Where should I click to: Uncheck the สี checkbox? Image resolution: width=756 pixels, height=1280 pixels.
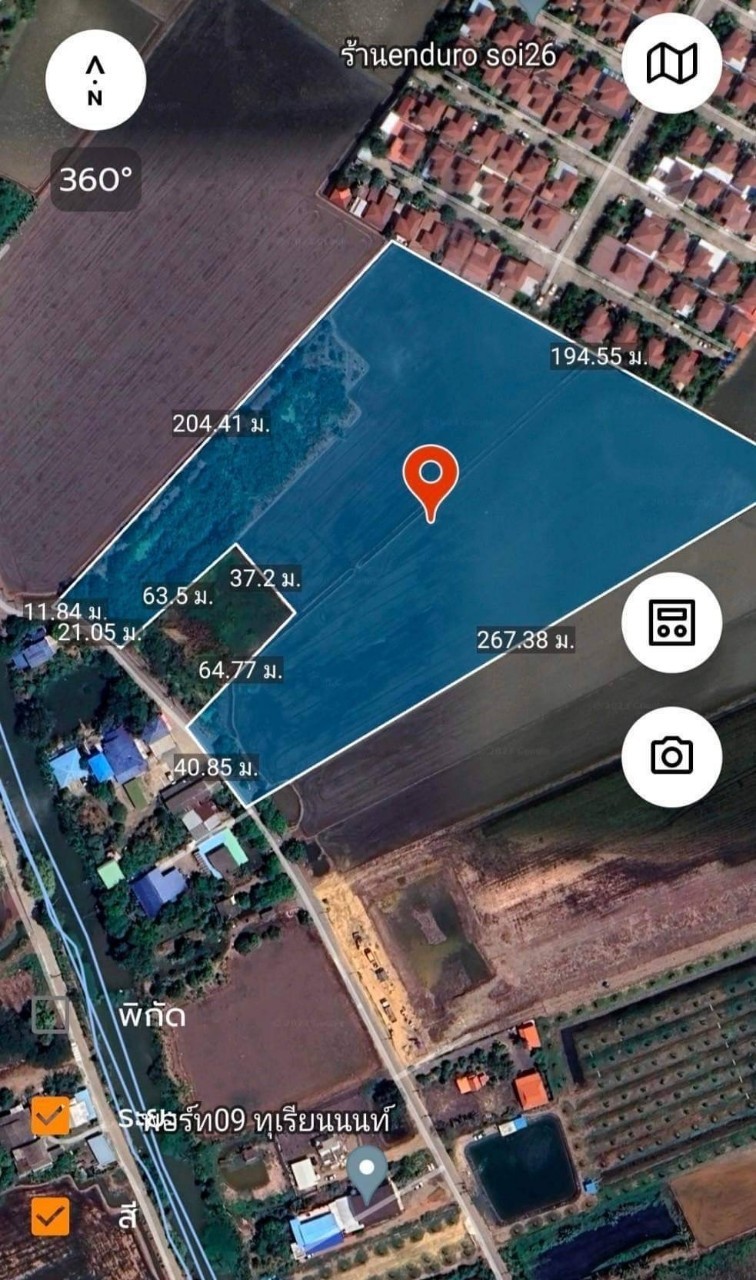pos(50,1217)
